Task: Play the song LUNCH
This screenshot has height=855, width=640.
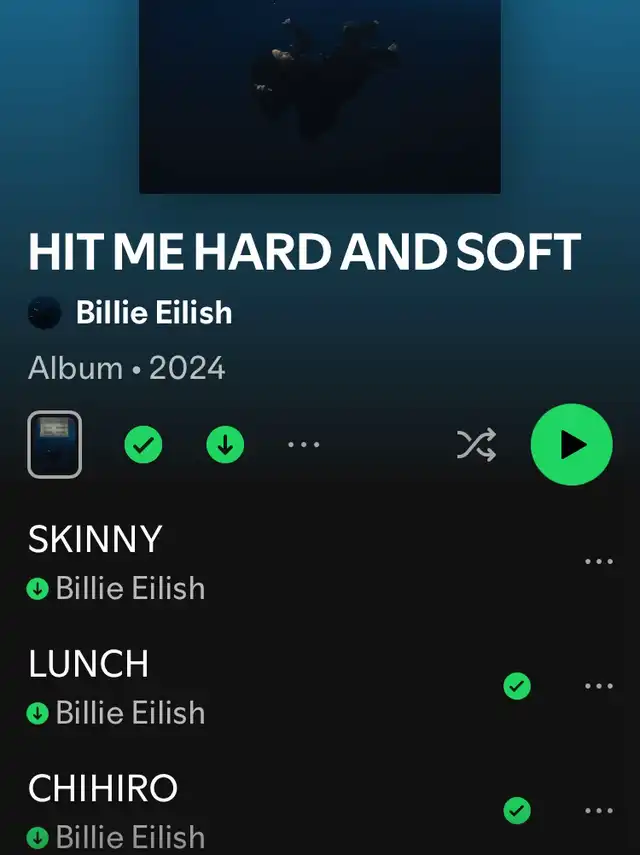Action: (x=89, y=664)
